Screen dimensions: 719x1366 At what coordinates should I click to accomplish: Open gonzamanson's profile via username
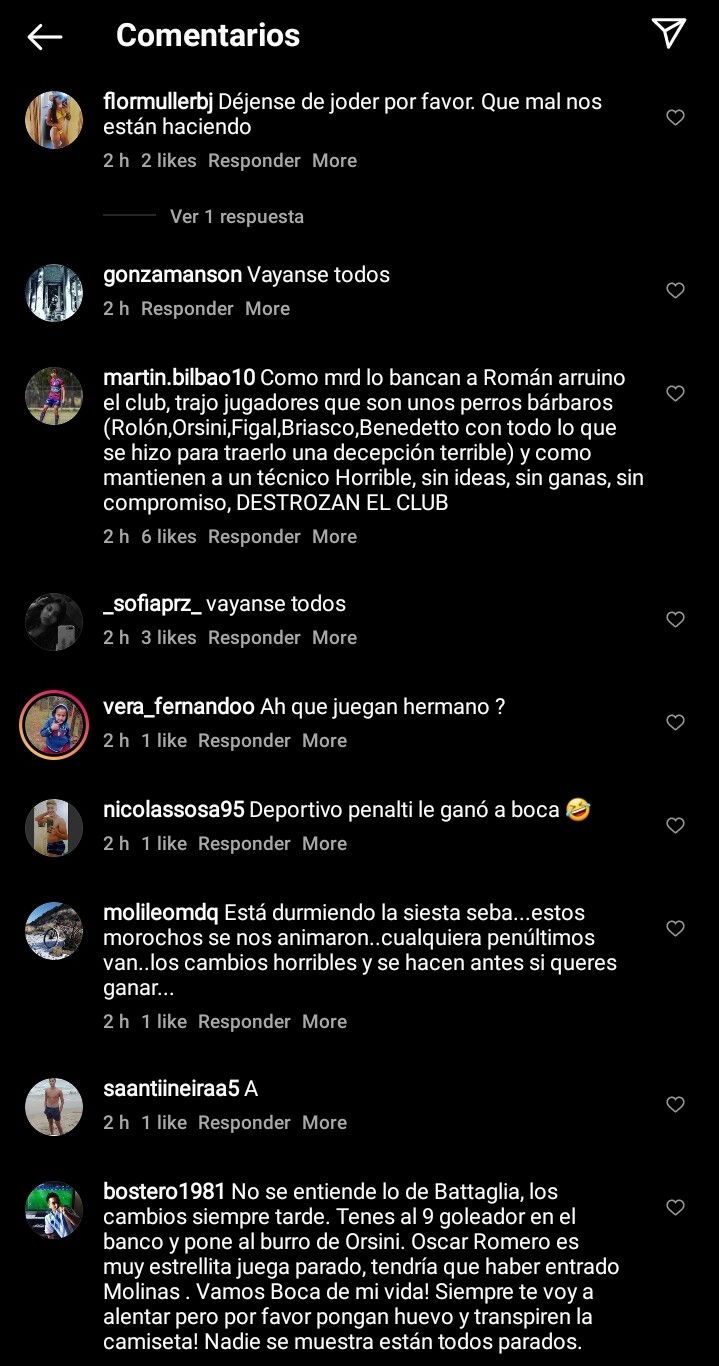point(173,274)
